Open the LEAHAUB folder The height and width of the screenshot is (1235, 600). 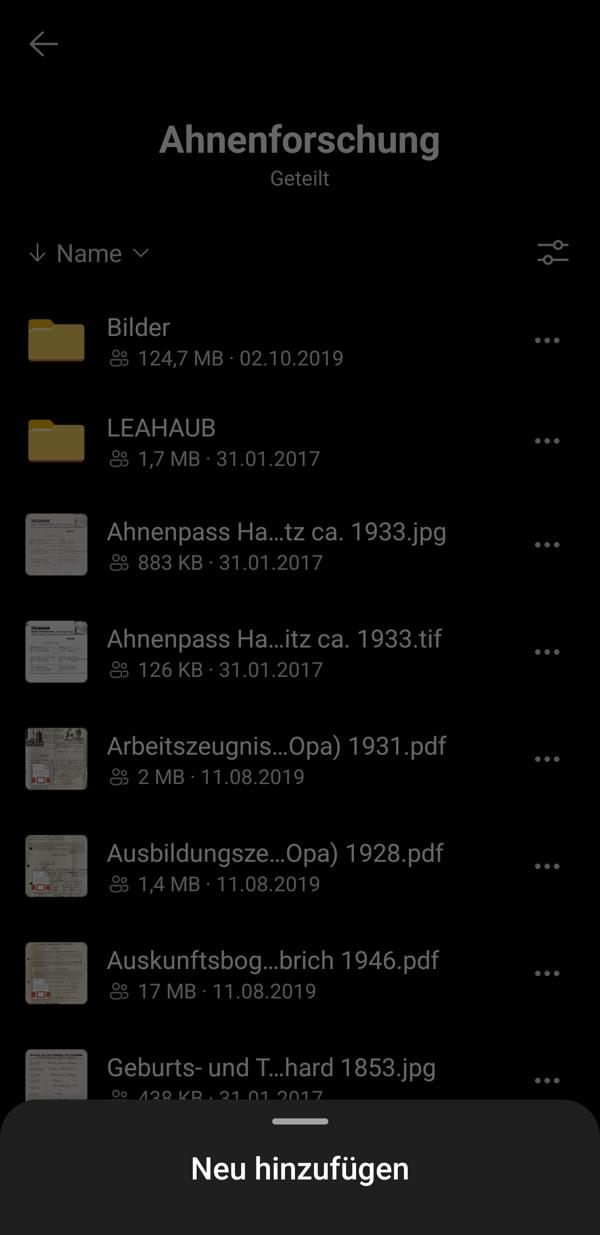[x=160, y=428]
